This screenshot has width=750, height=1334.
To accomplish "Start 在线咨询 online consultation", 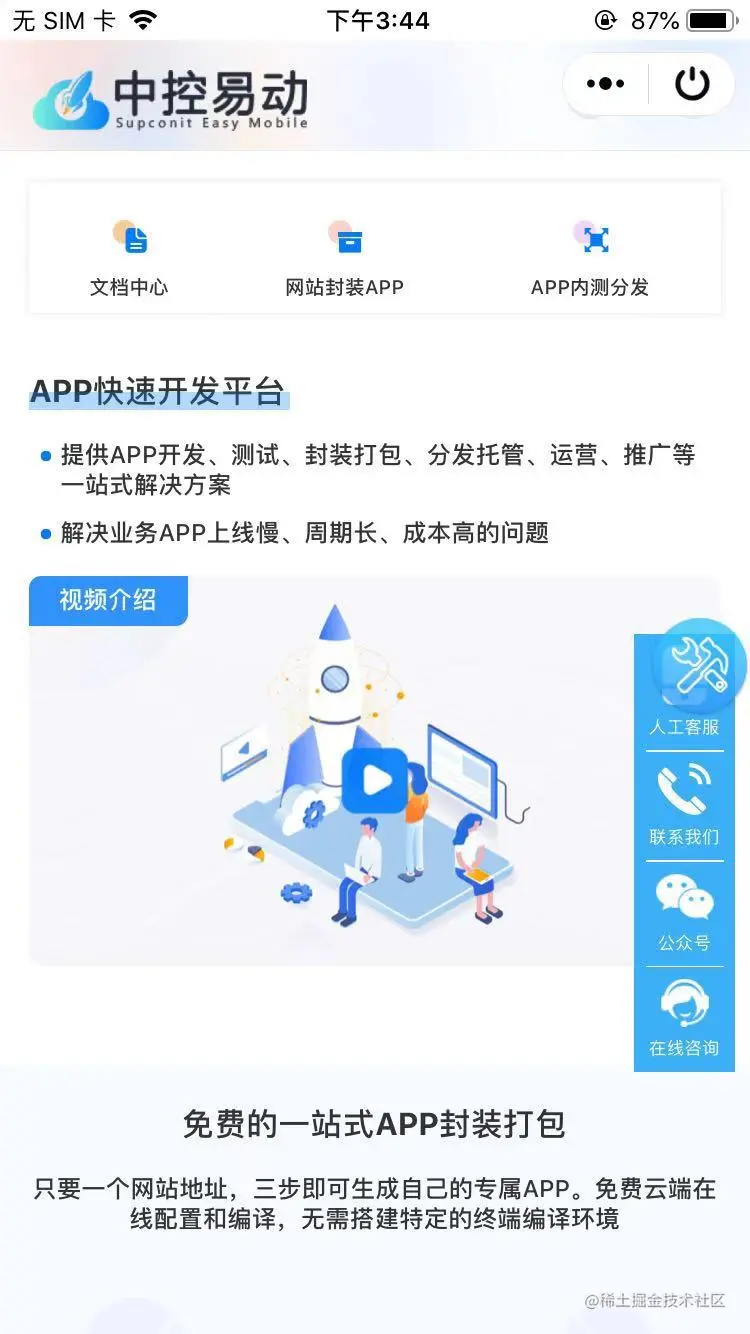I will click(685, 1018).
